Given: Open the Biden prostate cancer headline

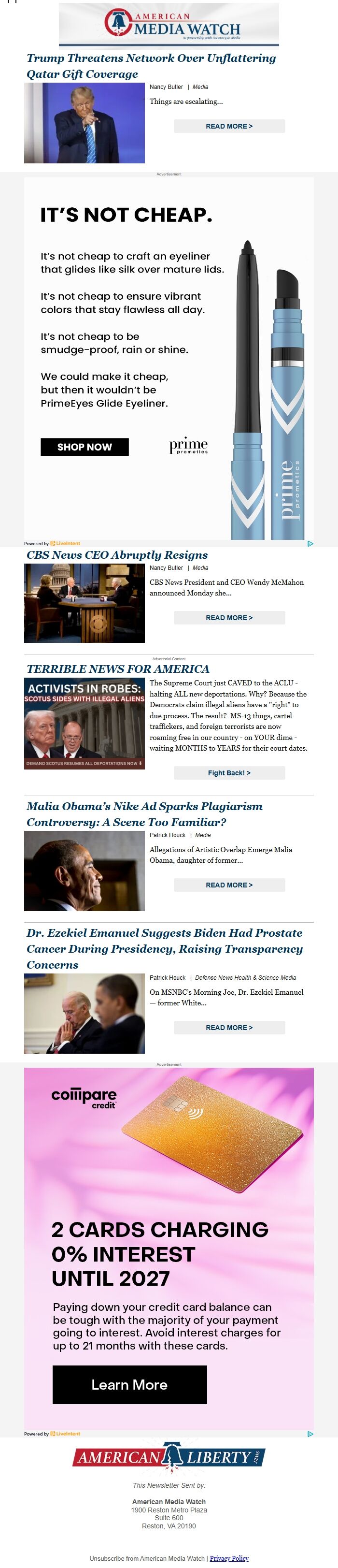Looking at the screenshot, I should click(x=164, y=948).
